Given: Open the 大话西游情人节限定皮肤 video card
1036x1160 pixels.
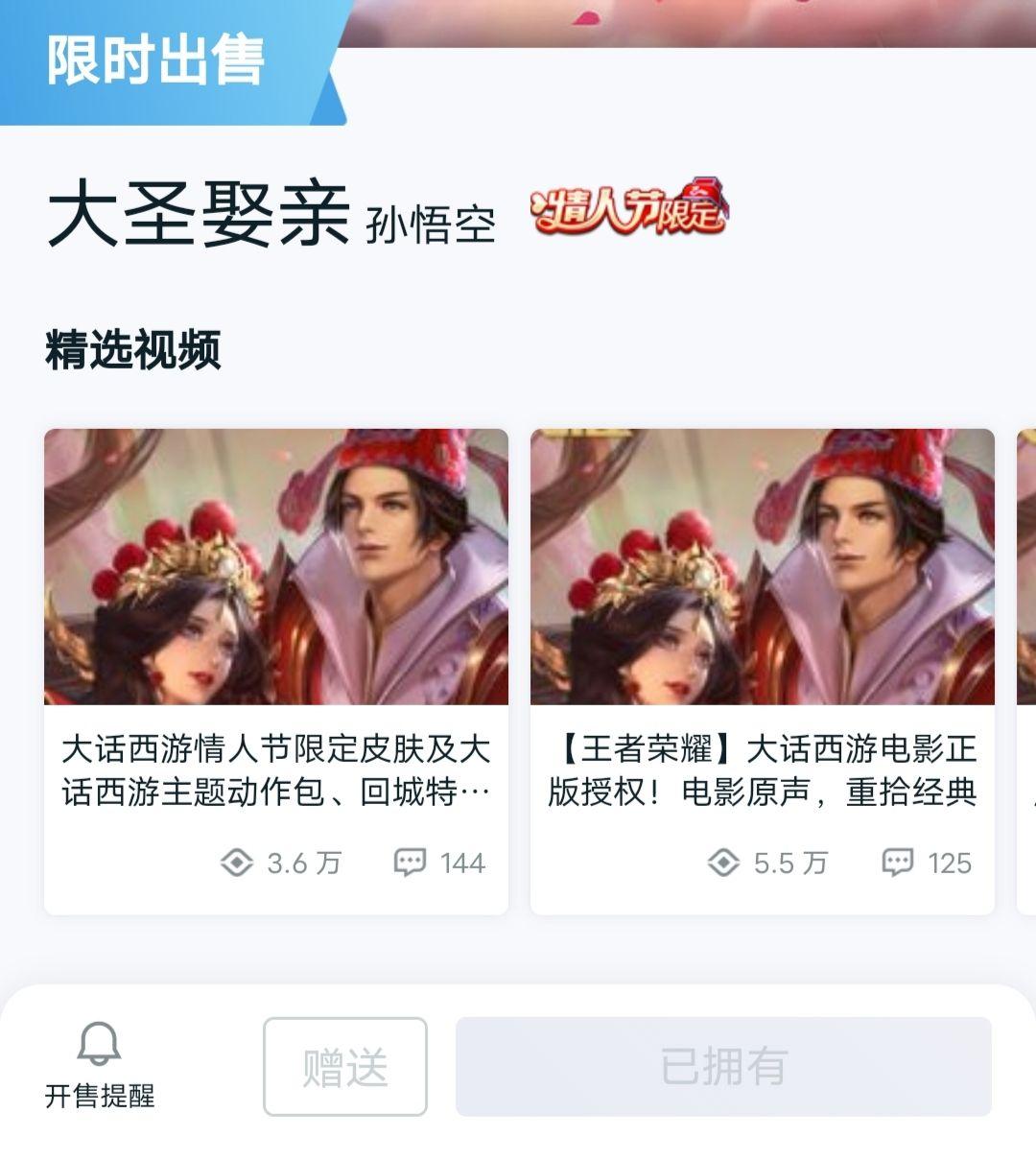Looking at the screenshot, I should 276,670.
